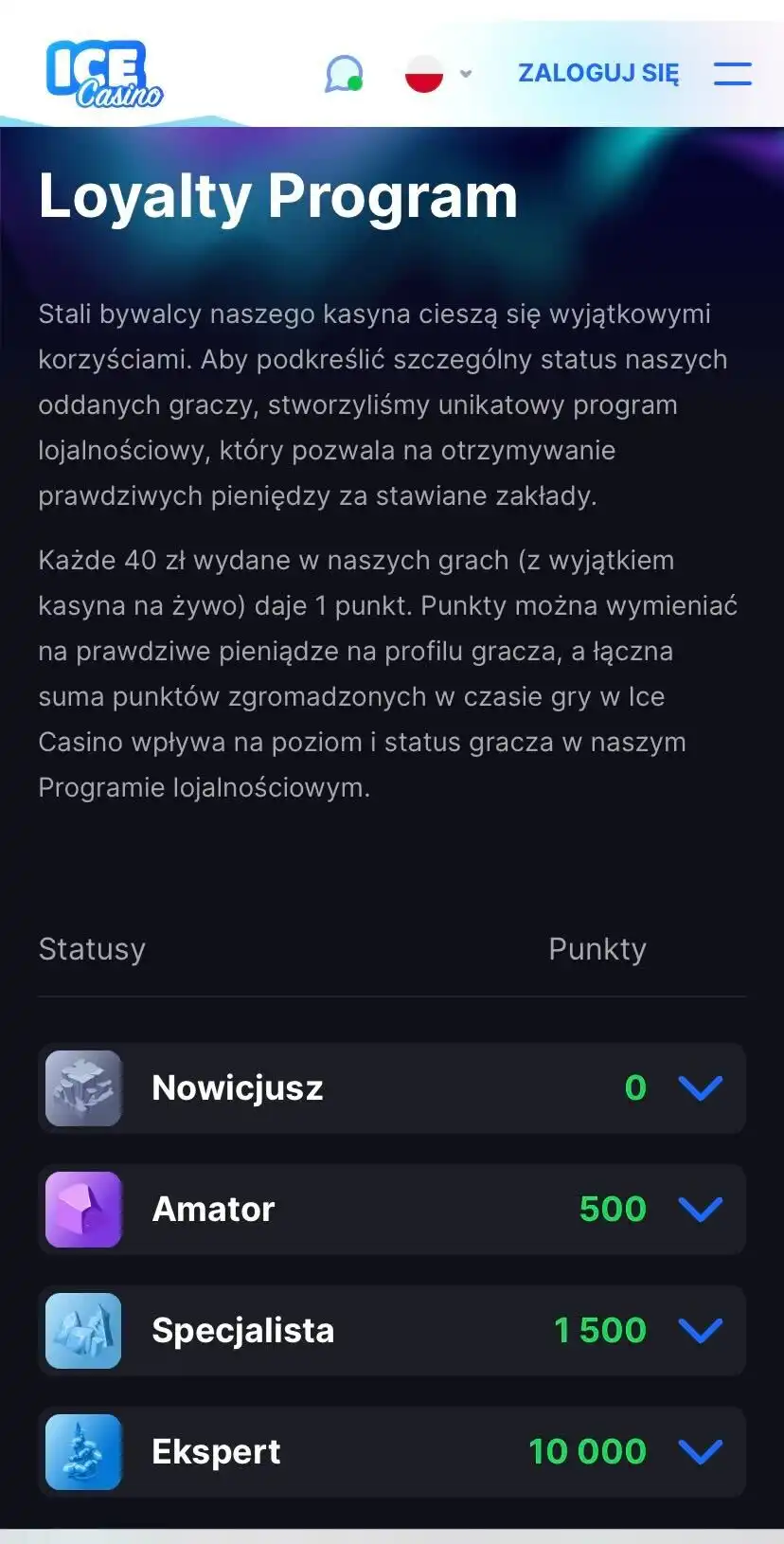This screenshot has height=1544, width=784.
Task: Tap the ZALOGUJ SIĘ login button
Action: tap(598, 74)
